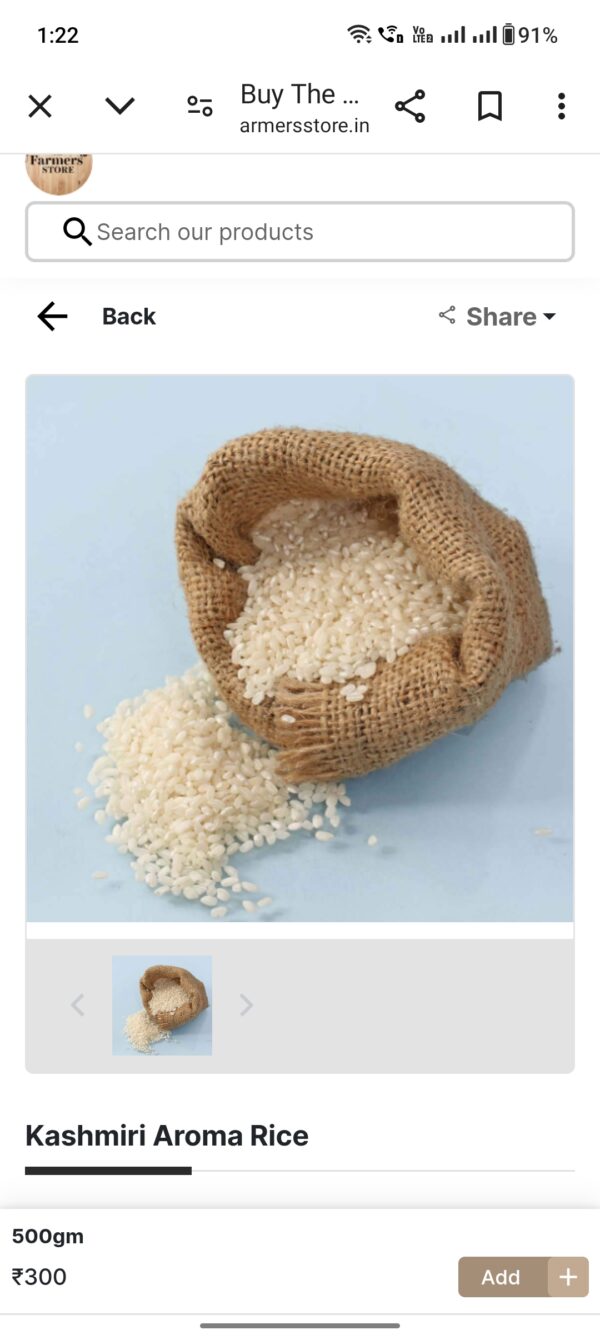Show the next gallery image
This screenshot has width=600, height=1340.
246,1005
